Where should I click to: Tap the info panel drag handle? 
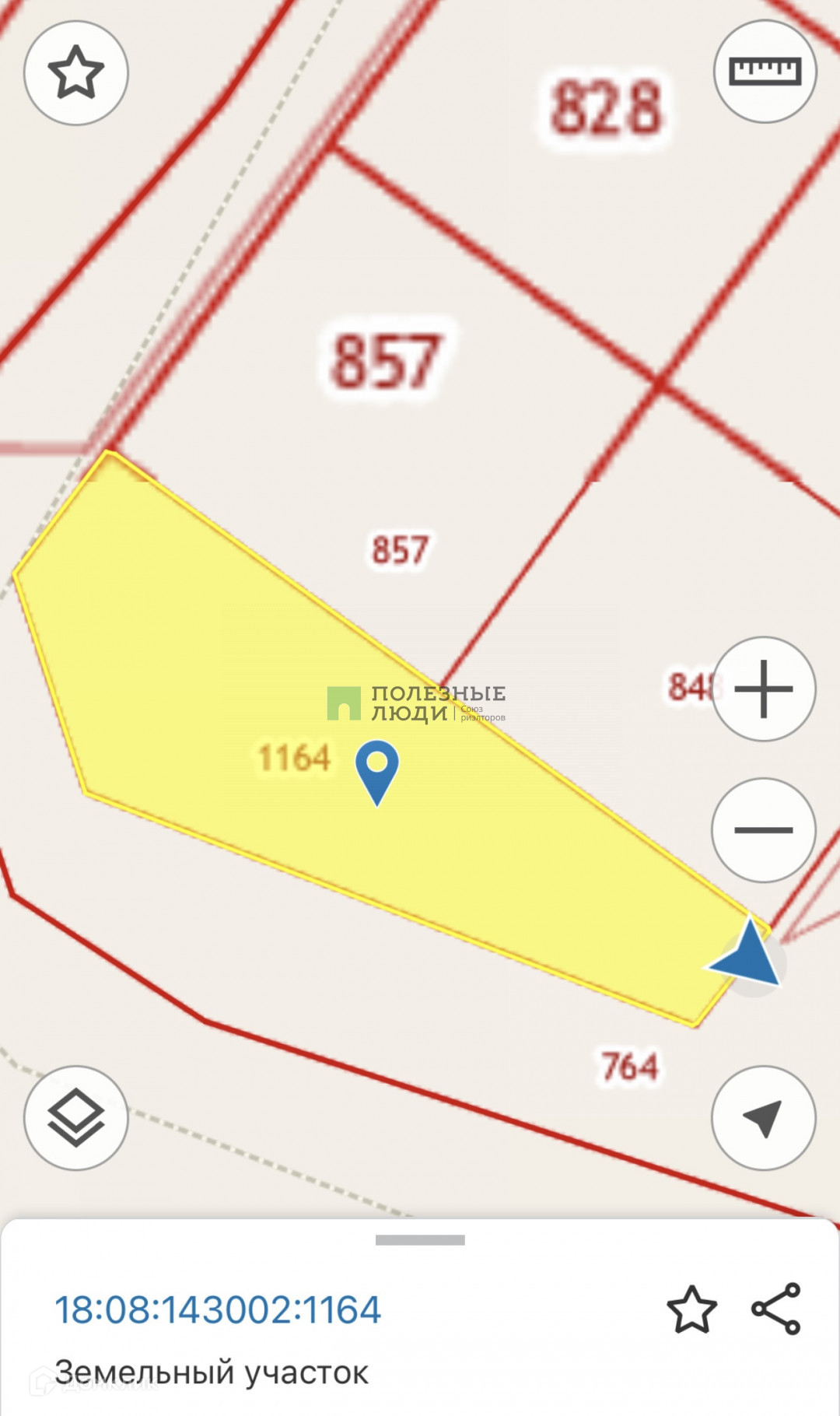[420, 1240]
